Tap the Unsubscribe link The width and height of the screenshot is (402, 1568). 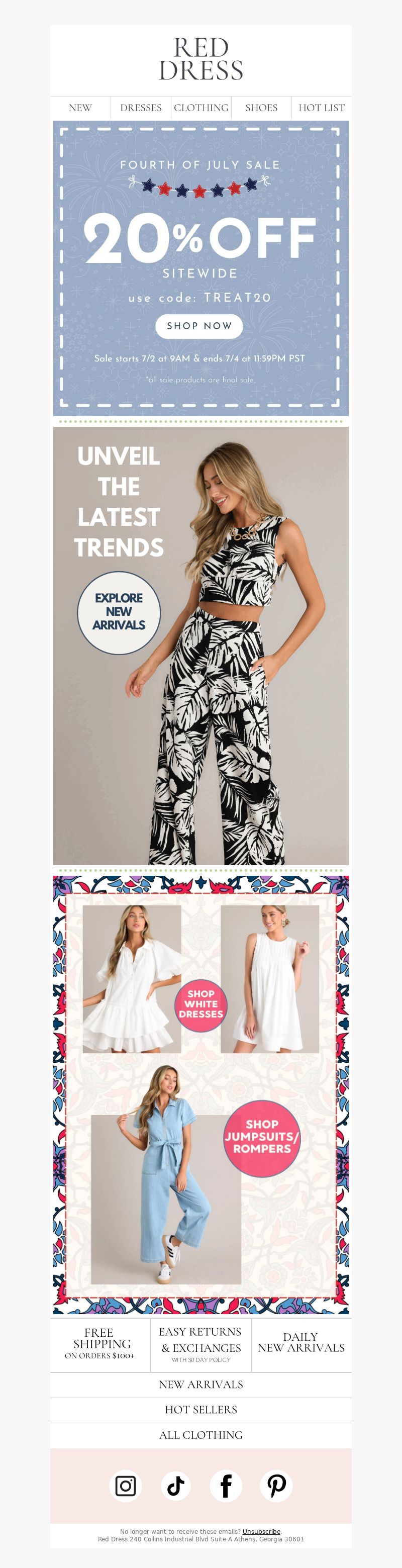261,1531
